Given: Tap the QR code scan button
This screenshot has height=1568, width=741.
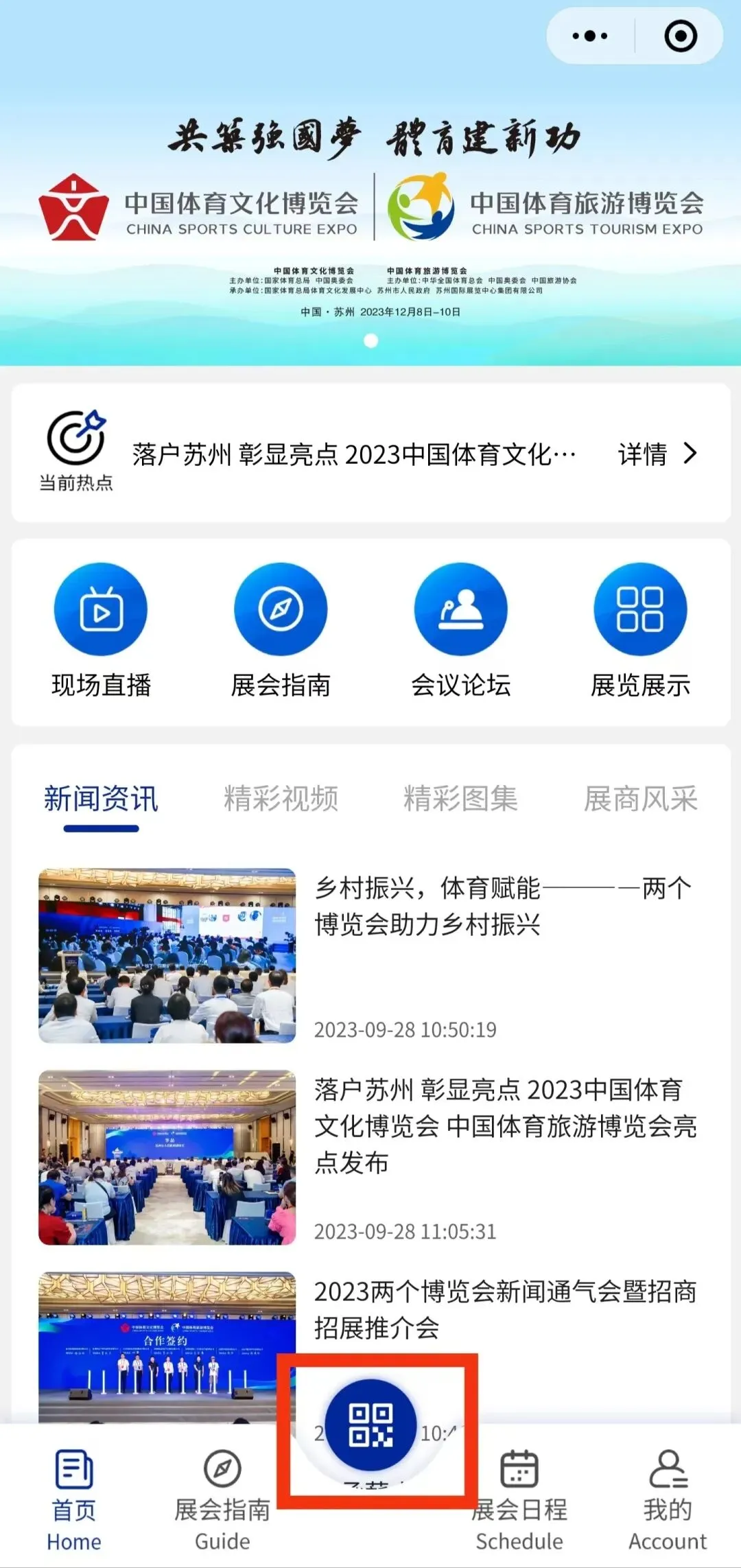Looking at the screenshot, I should (x=370, y=1424).
